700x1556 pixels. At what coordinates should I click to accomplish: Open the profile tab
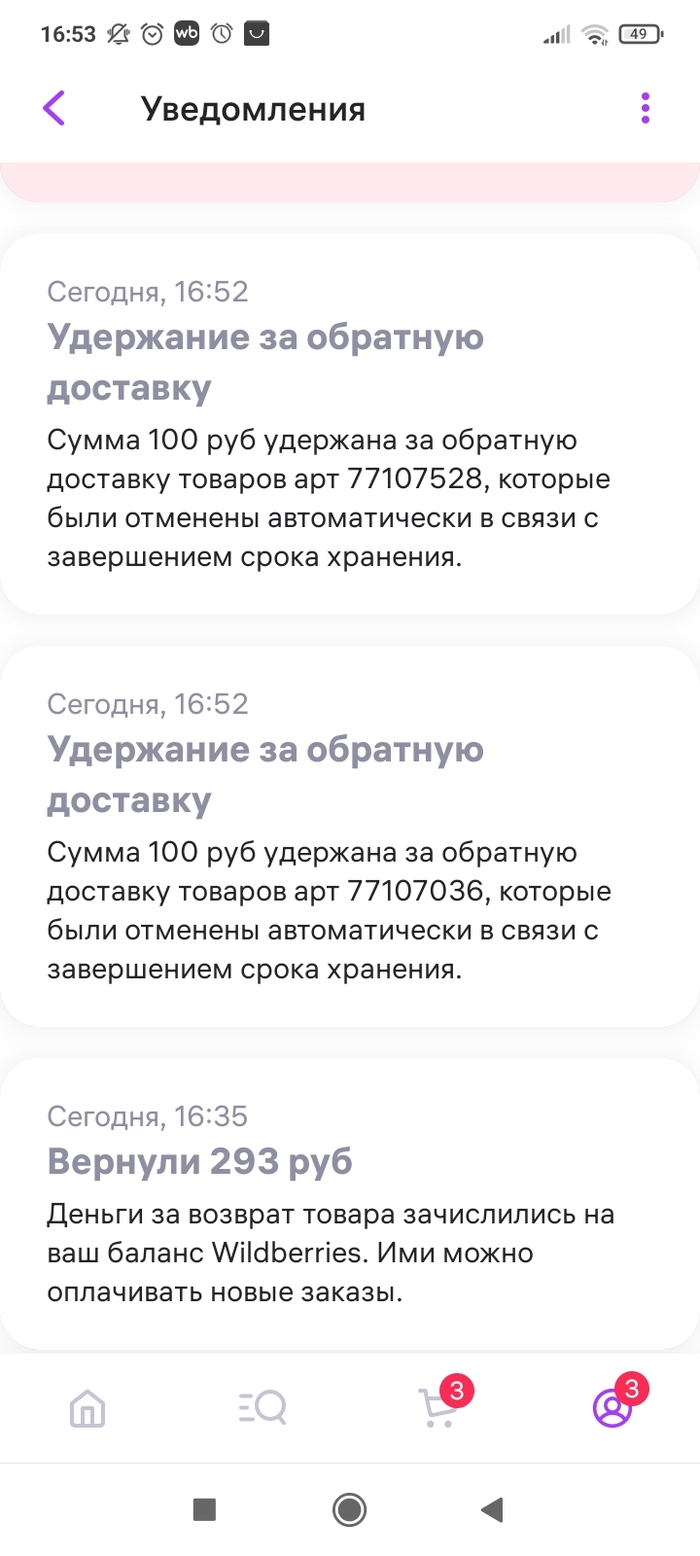tap(612, 1408)
